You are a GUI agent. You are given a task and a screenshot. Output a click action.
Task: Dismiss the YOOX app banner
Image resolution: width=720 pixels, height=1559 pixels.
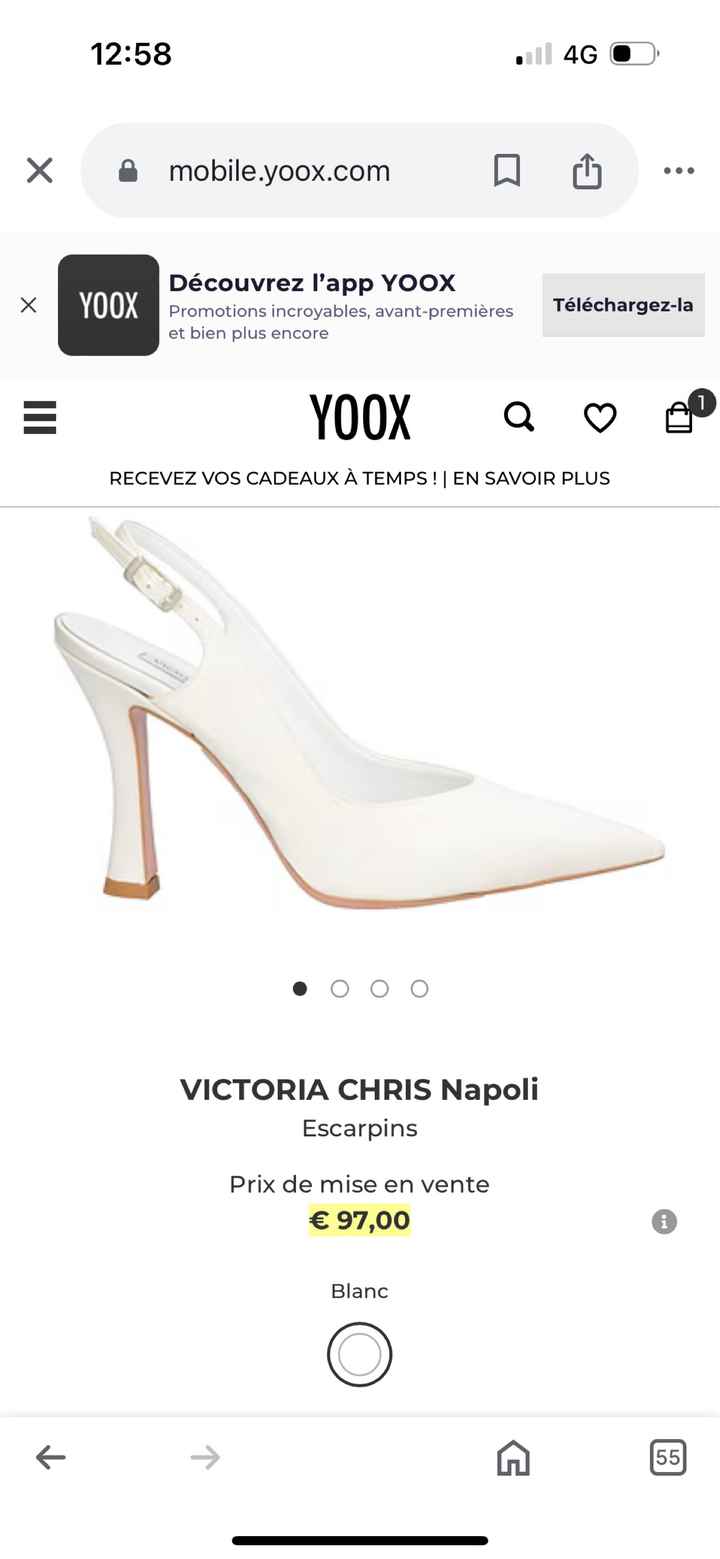click(x=28, y=305)
